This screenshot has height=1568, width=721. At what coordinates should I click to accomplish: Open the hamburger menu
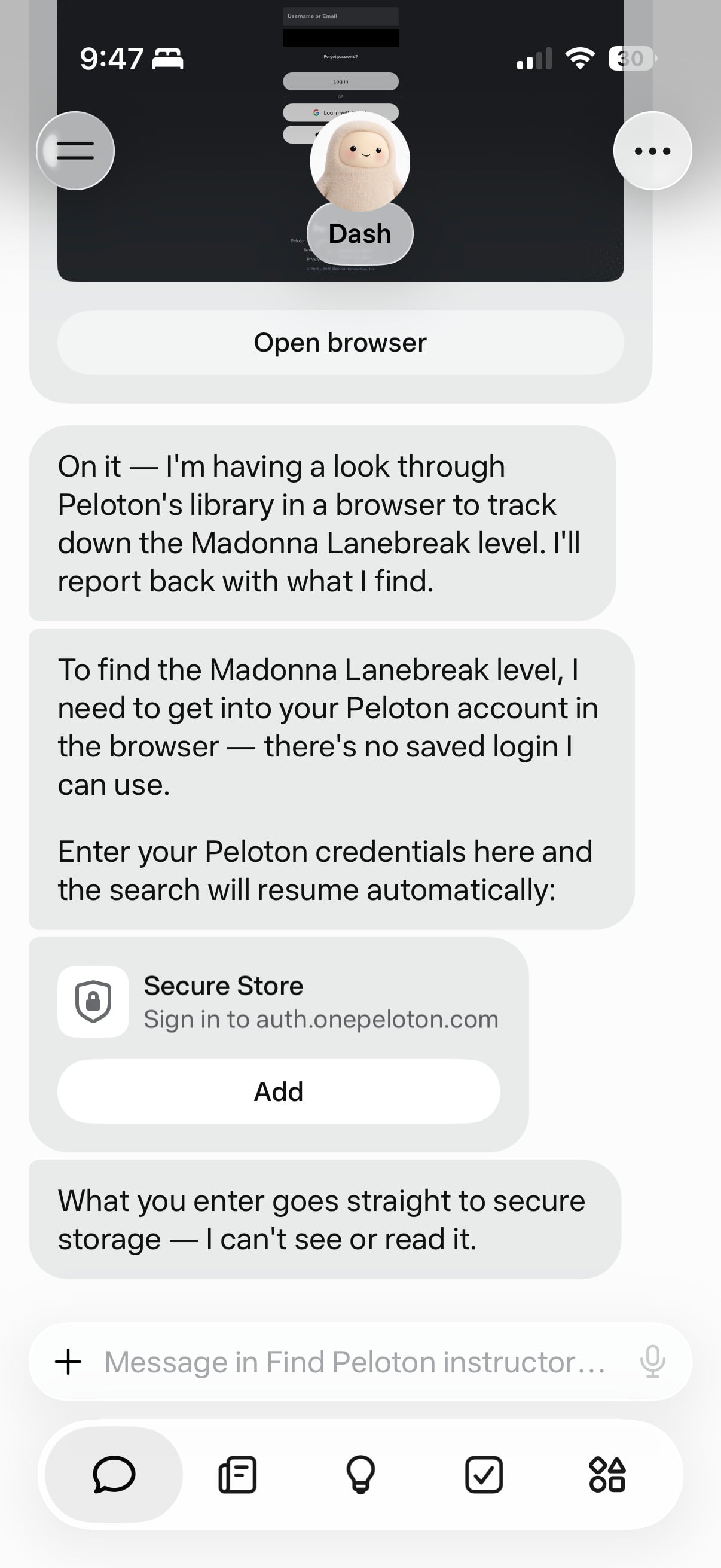pos(75,150)
